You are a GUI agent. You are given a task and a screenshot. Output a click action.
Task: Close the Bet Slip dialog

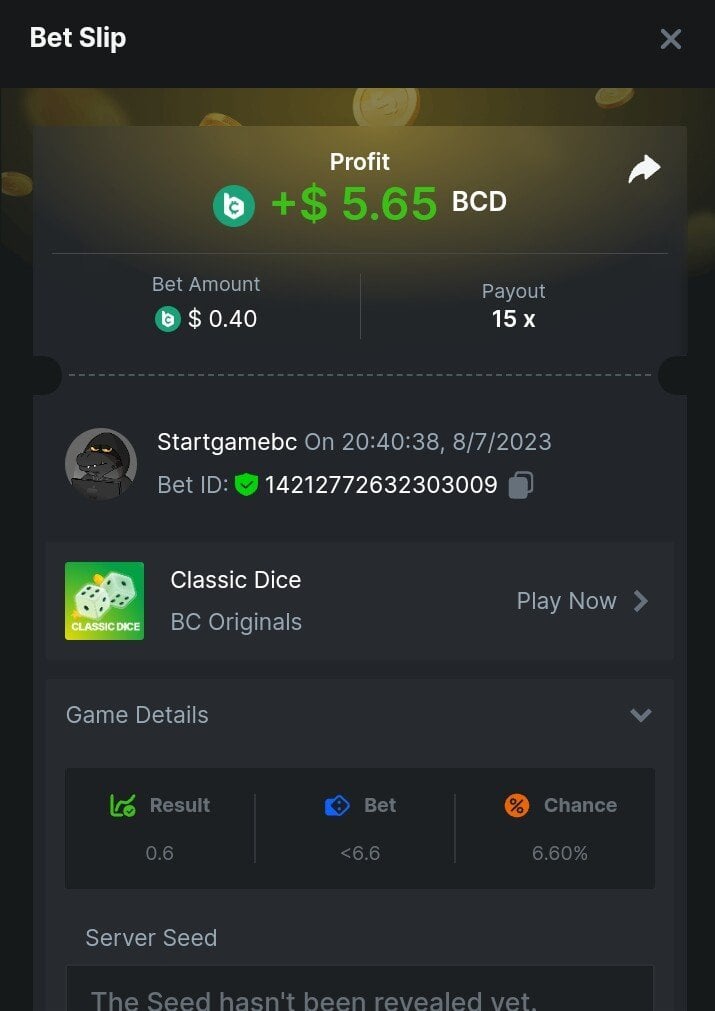tap(670, 39)
